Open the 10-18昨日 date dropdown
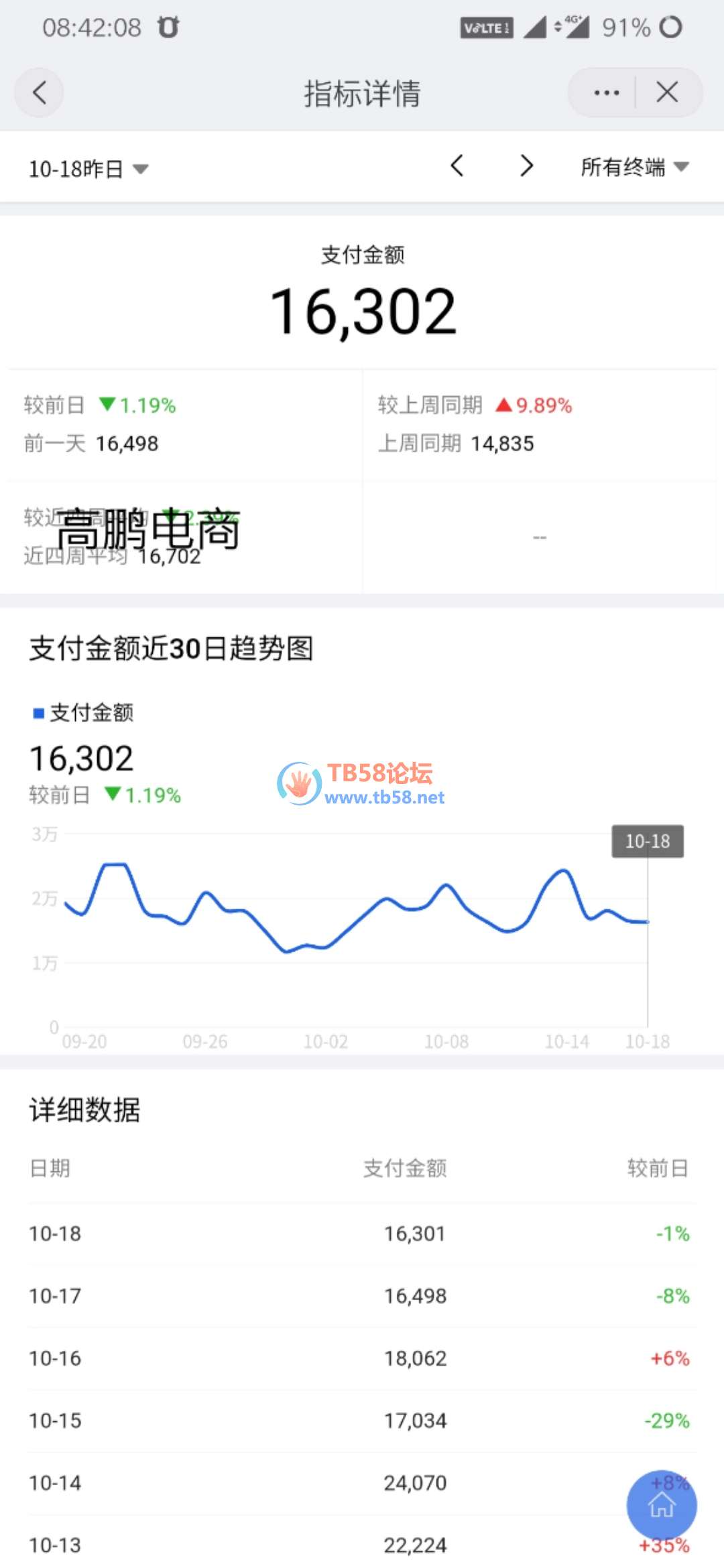The image size is (724, 1568). click(88, 169)
